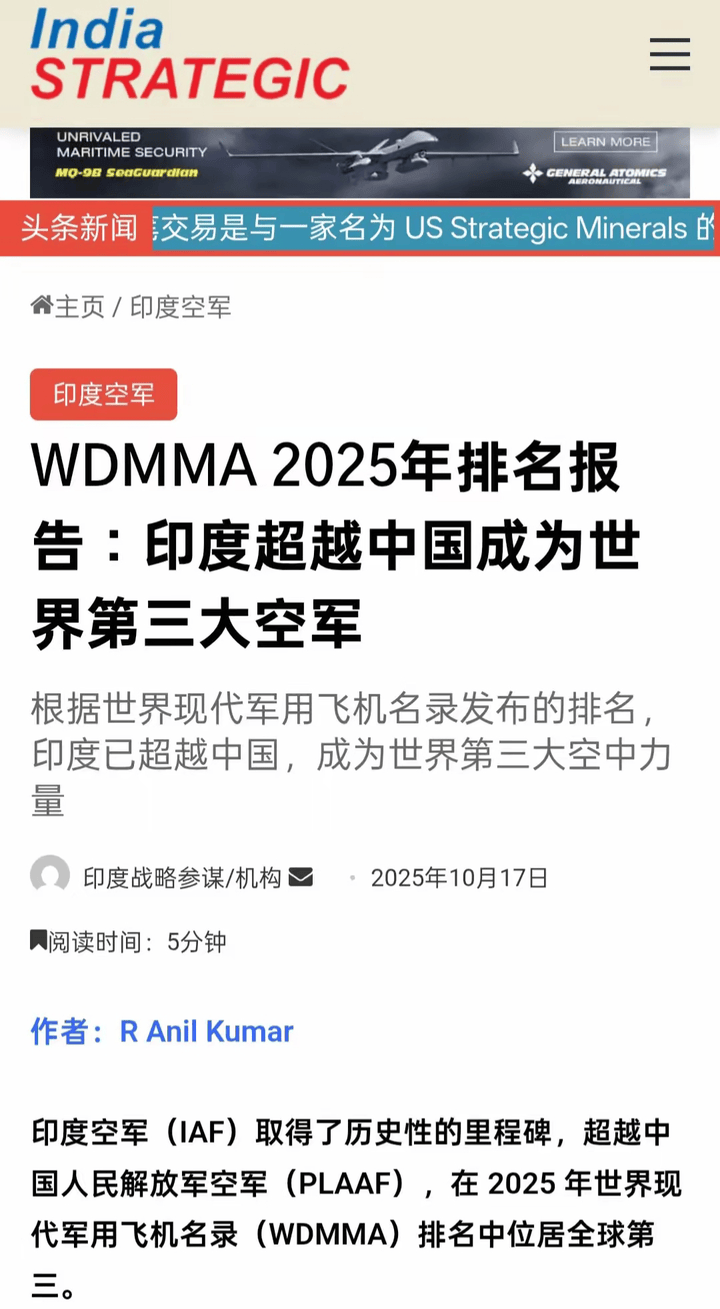Go to 主页 home breadcrumb

pyautogui.click(x=68, y=307)
